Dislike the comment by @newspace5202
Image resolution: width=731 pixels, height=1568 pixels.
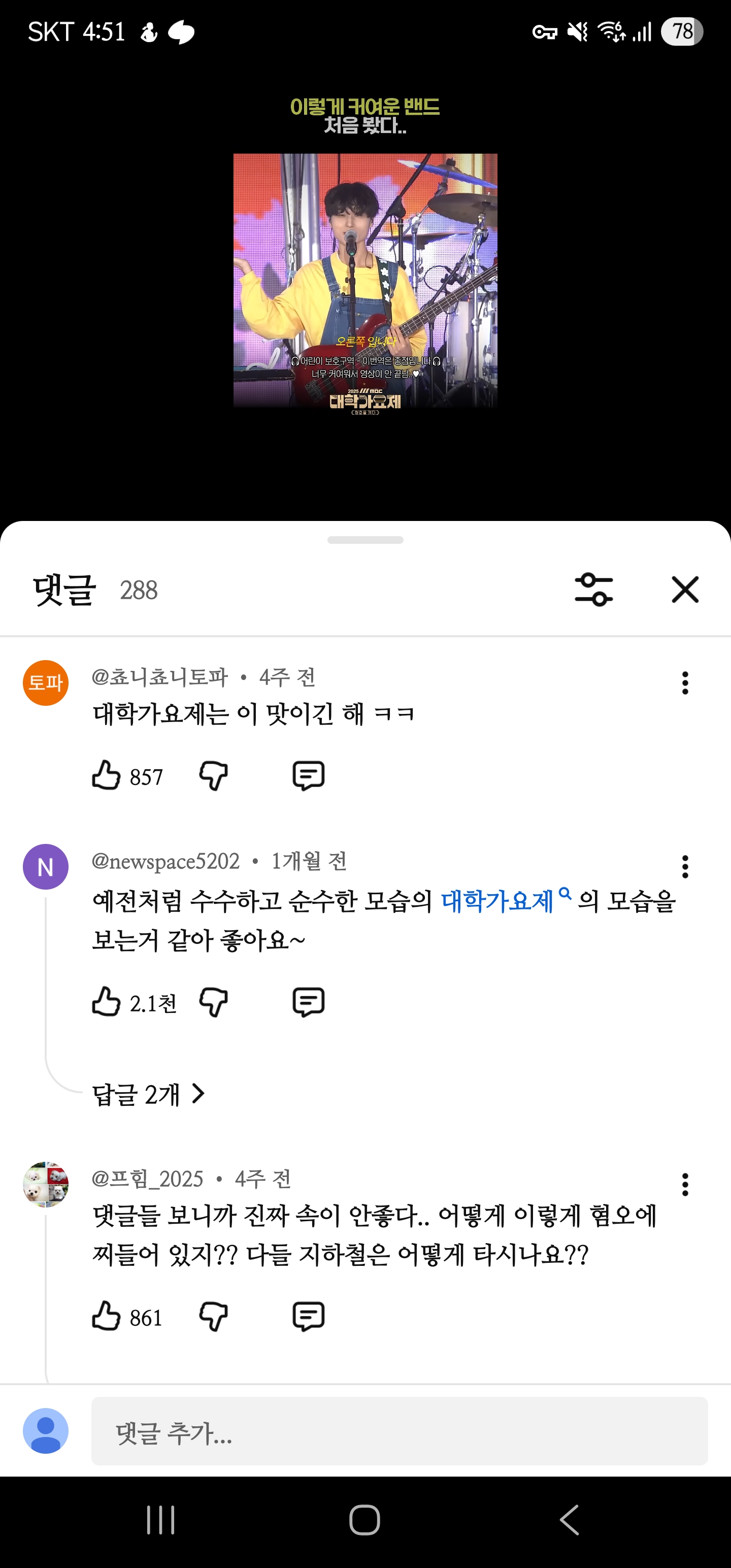coord(214,1002)
